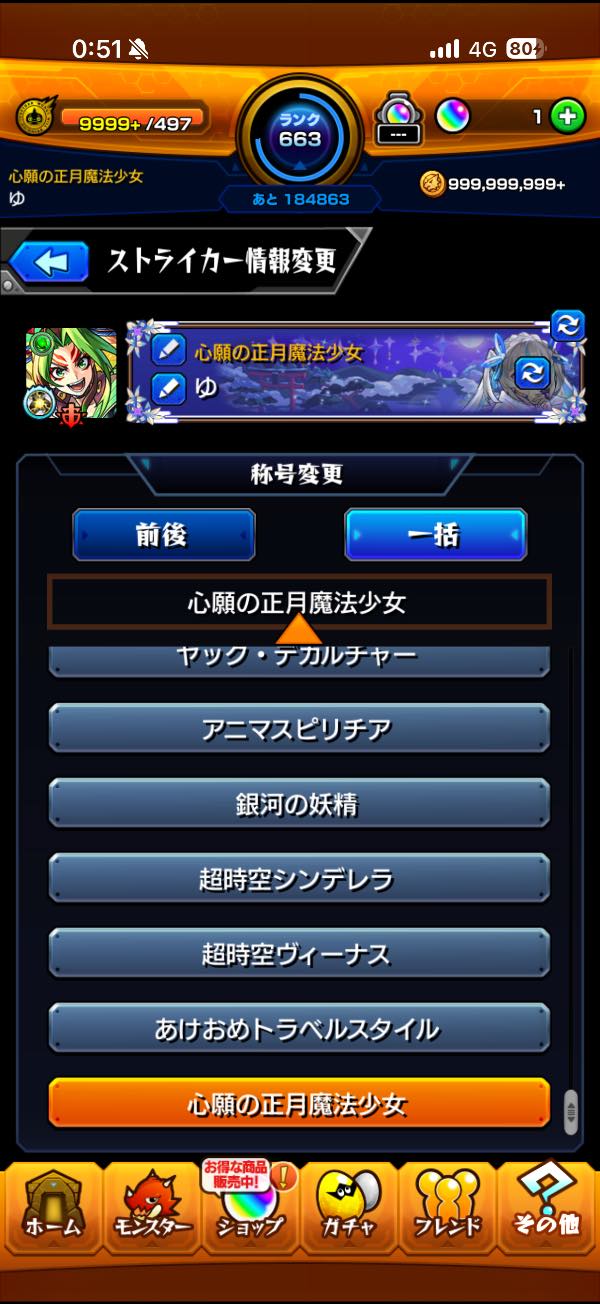Choose the title 超時空シンデレラ

[x=299, y=879]
